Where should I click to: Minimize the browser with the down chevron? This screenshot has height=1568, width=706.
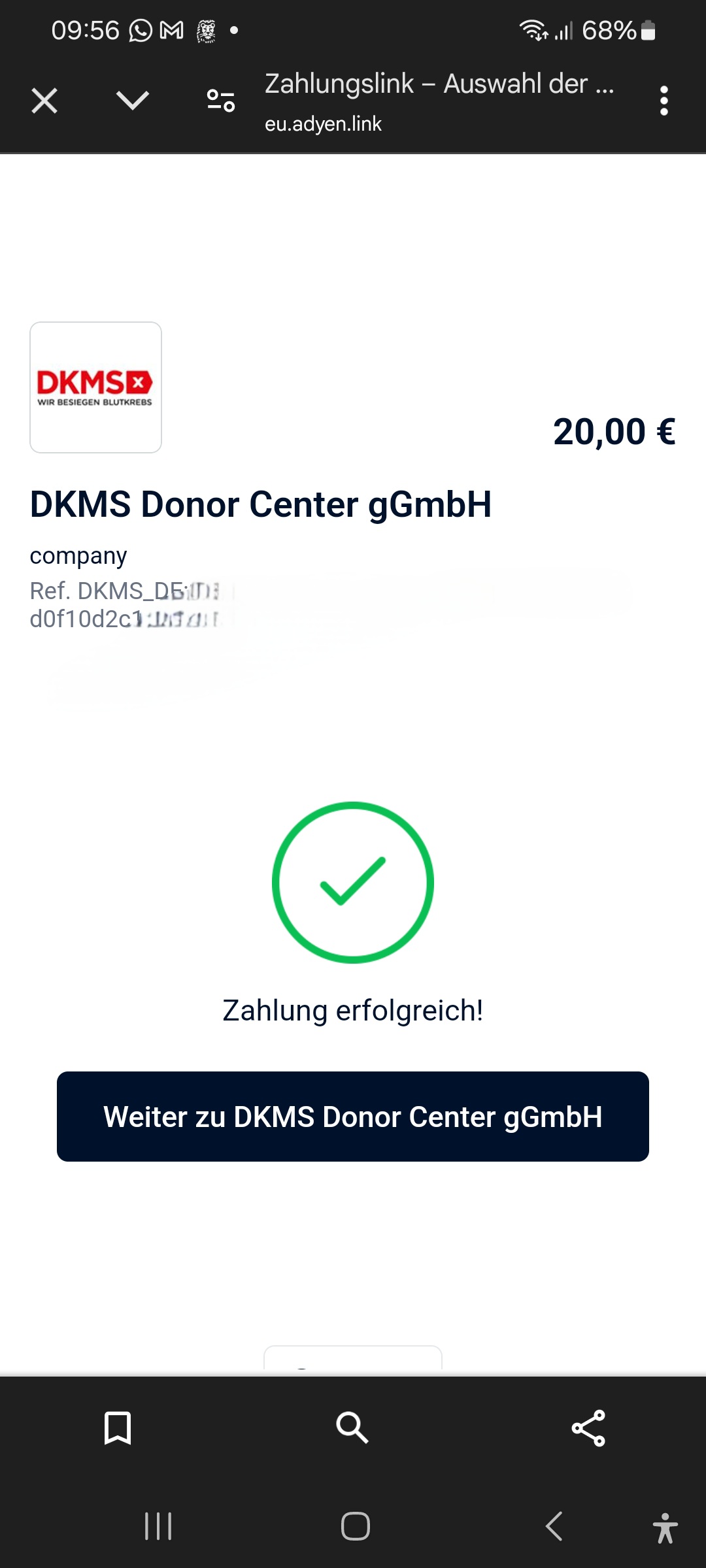[133, 101]
